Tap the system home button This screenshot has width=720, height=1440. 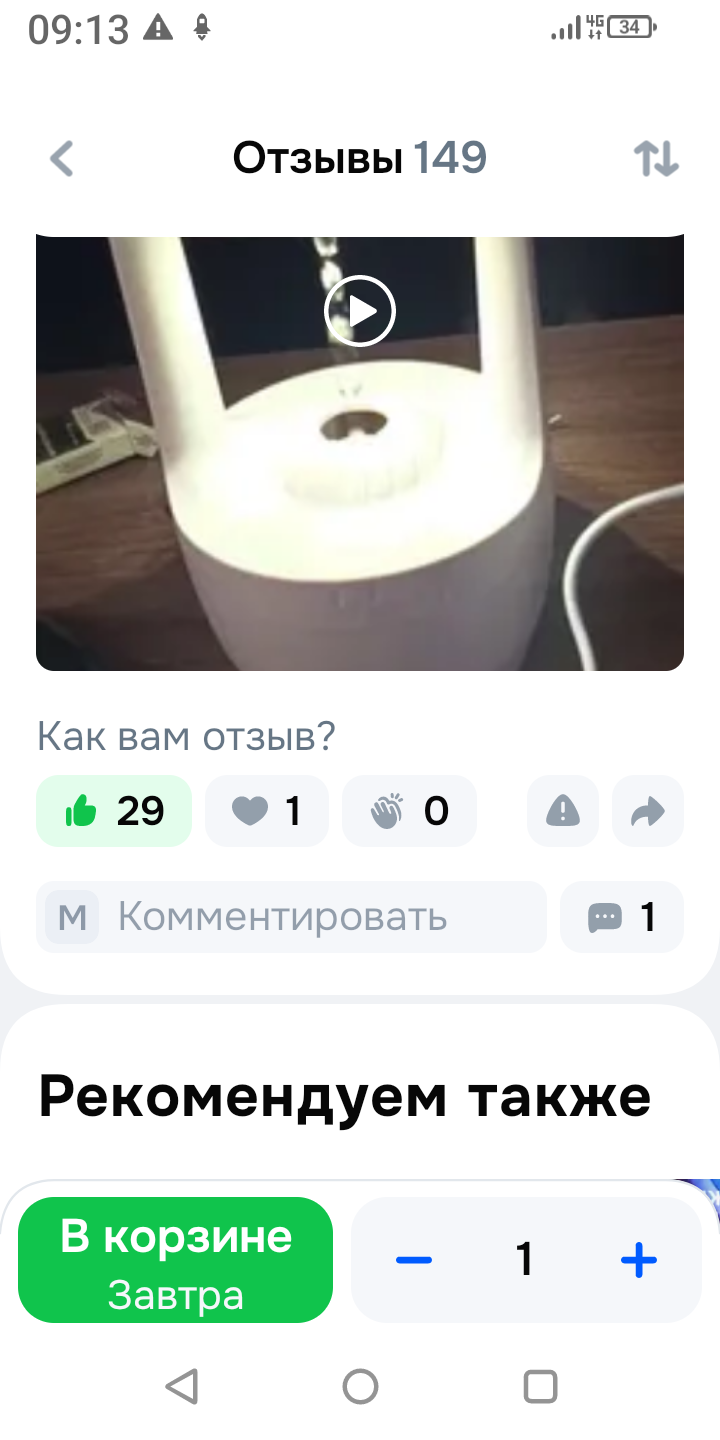[x=360, y=1387]
